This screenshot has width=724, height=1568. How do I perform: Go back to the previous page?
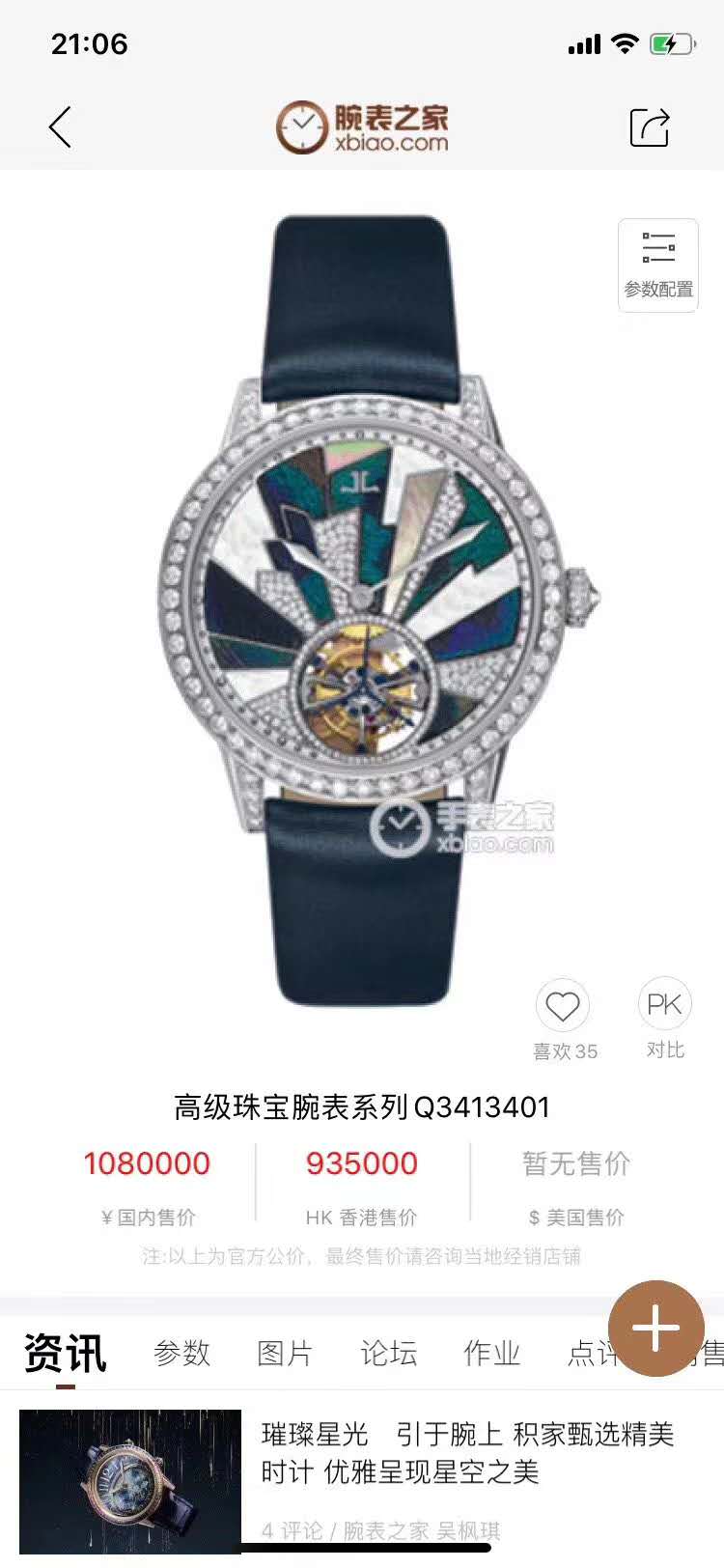[x=60, y=127]
